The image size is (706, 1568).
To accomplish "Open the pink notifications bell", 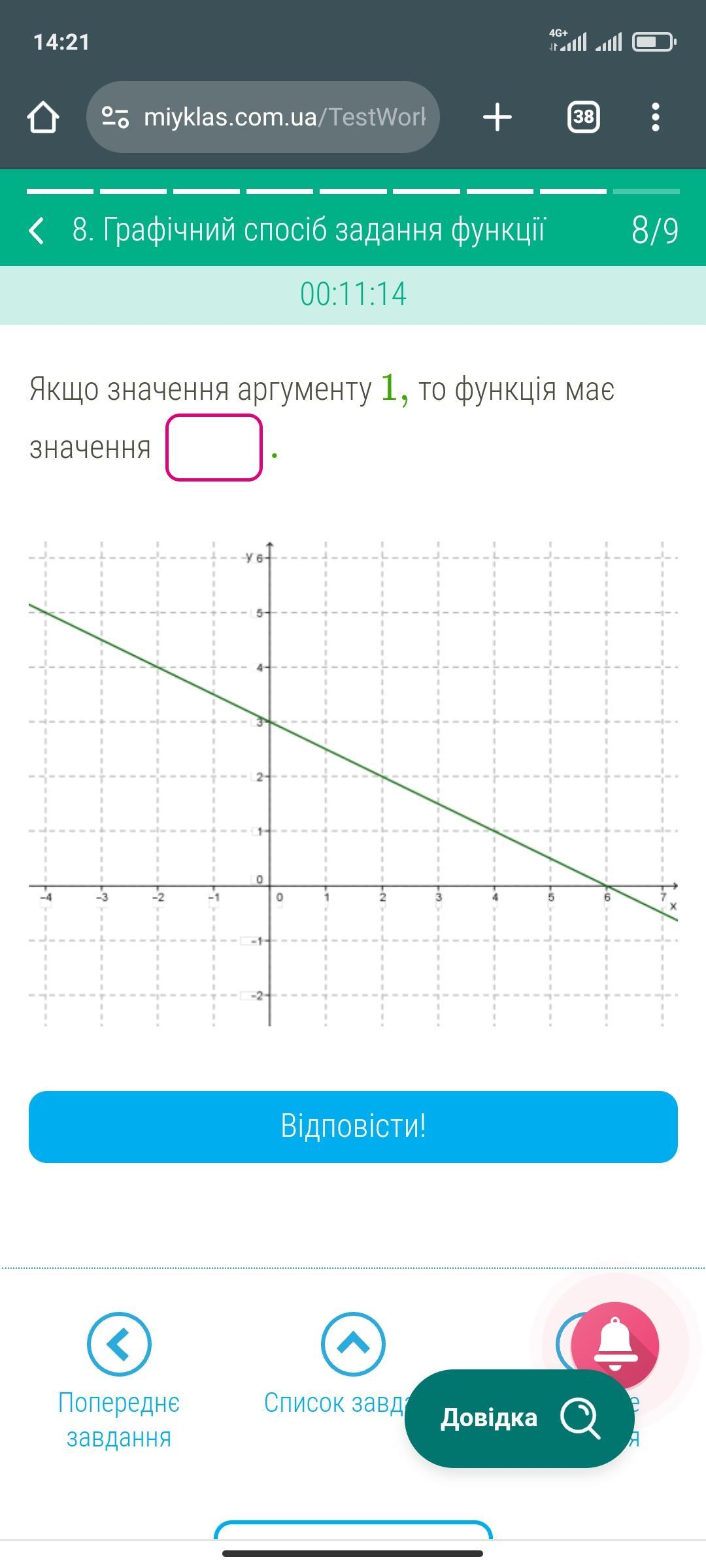I will (x=614, y=1346).
